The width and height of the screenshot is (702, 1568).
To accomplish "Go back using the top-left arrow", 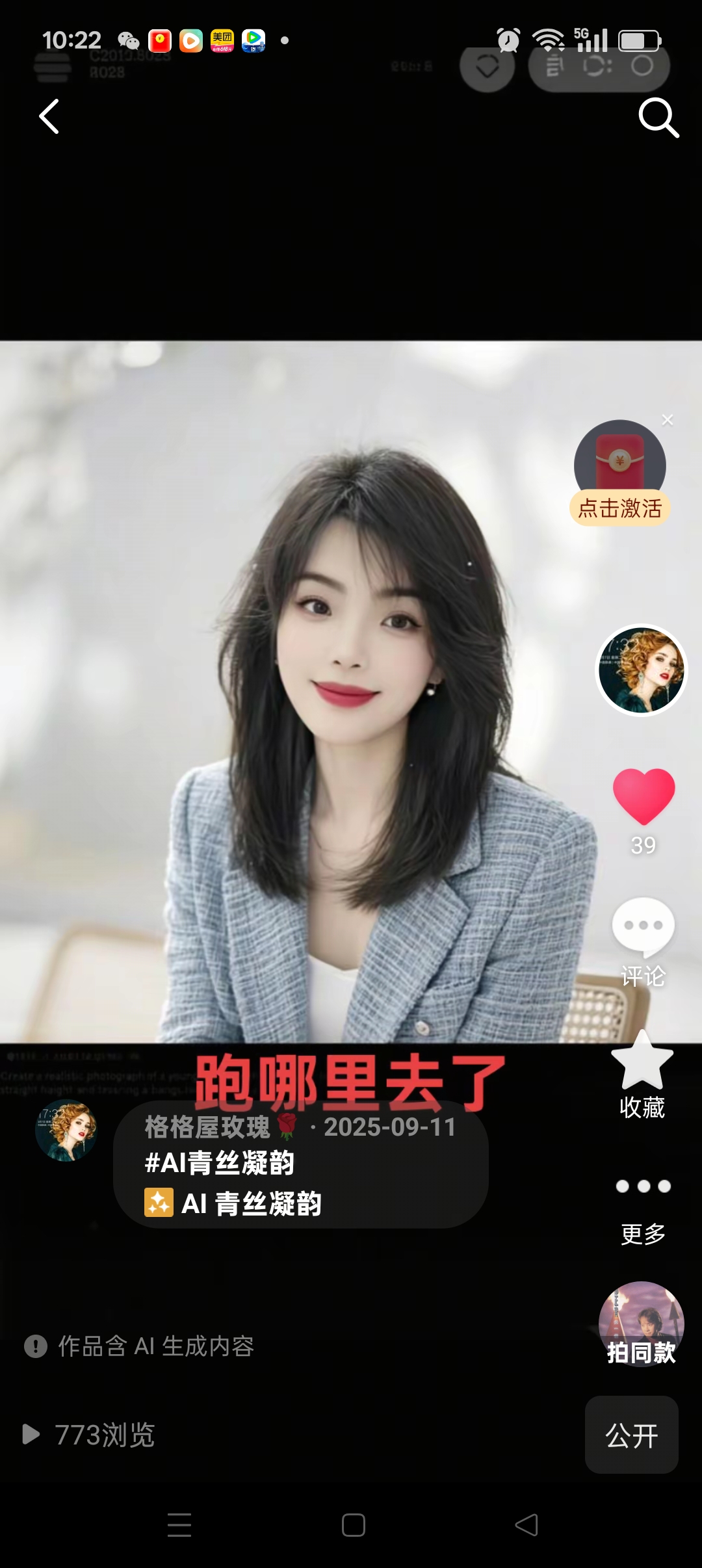I will [49, 117].
